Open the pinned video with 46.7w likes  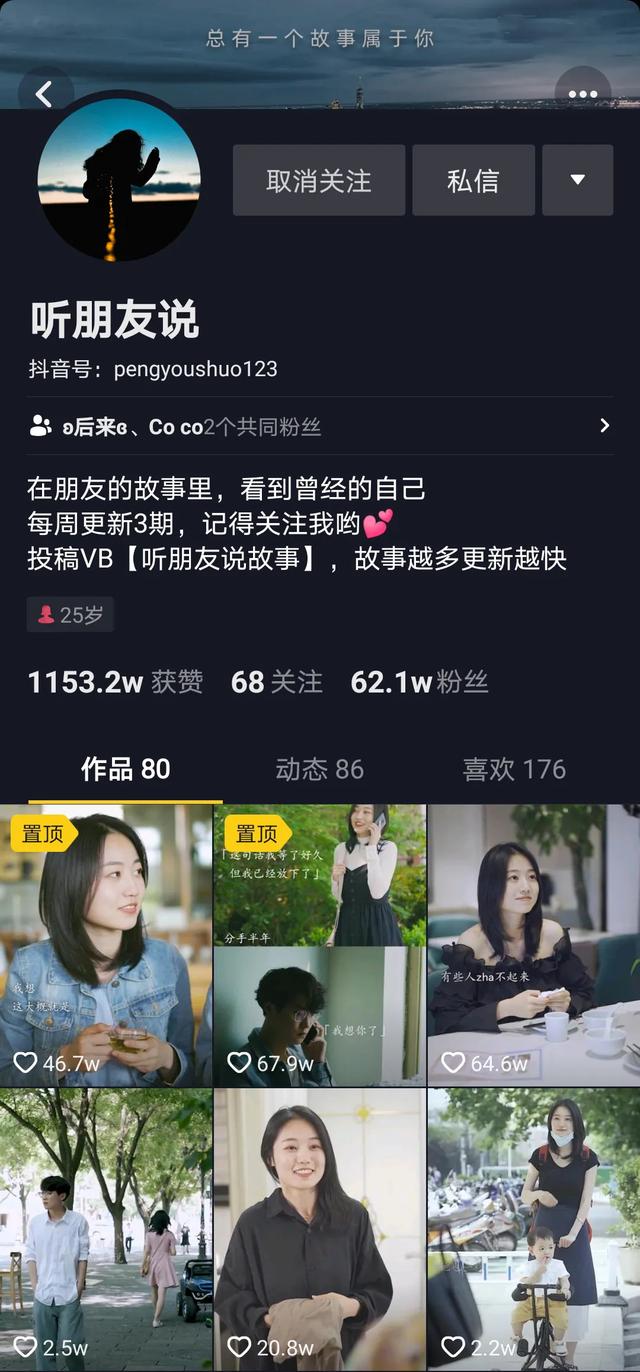click(106, 945)
